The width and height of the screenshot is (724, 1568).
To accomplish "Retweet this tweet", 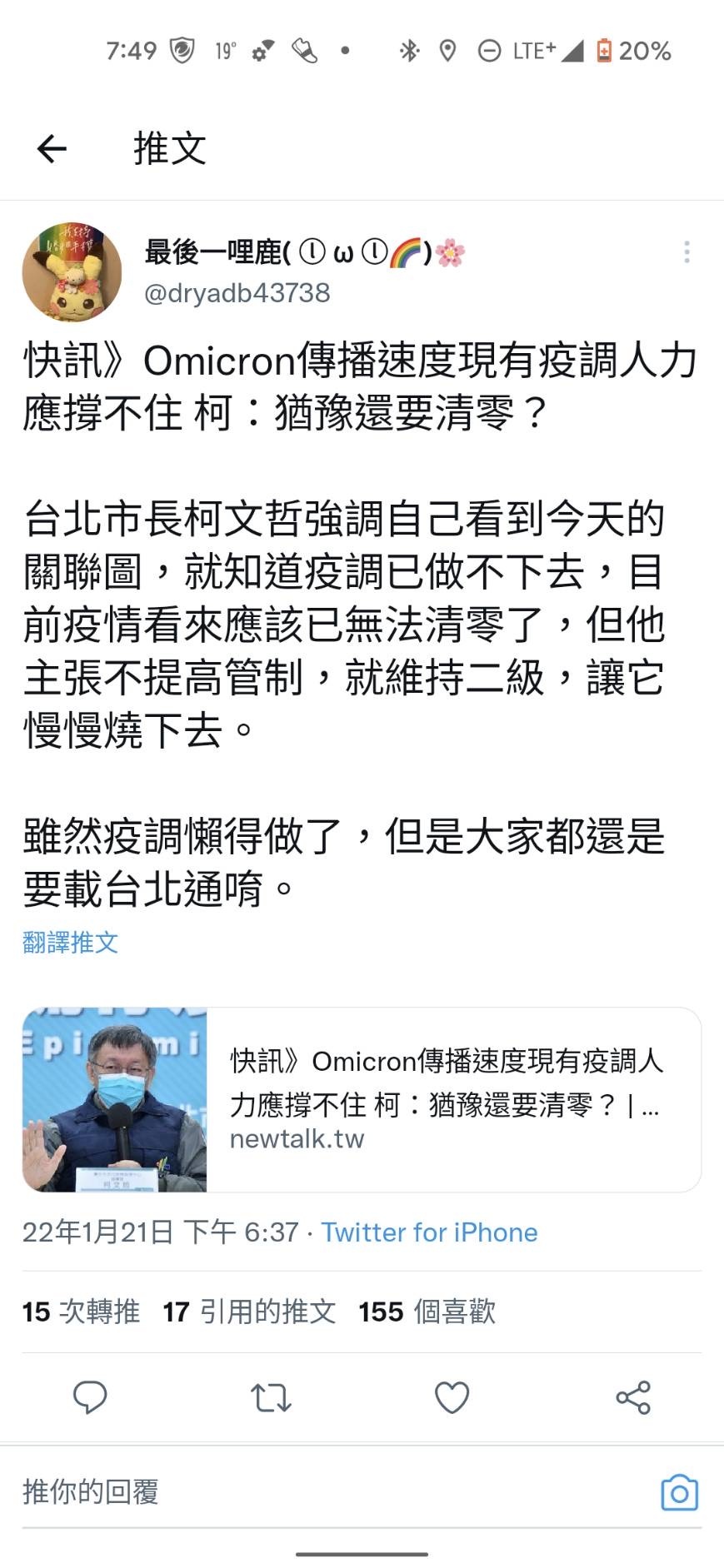I will pos(271,1398).
